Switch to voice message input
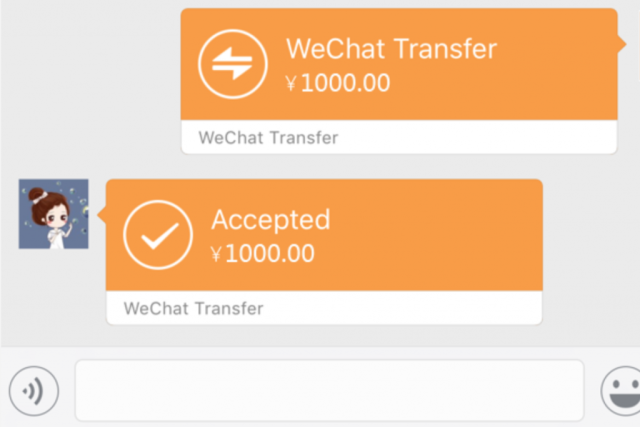The image size is (640, 427). click(x=34, y=390)
